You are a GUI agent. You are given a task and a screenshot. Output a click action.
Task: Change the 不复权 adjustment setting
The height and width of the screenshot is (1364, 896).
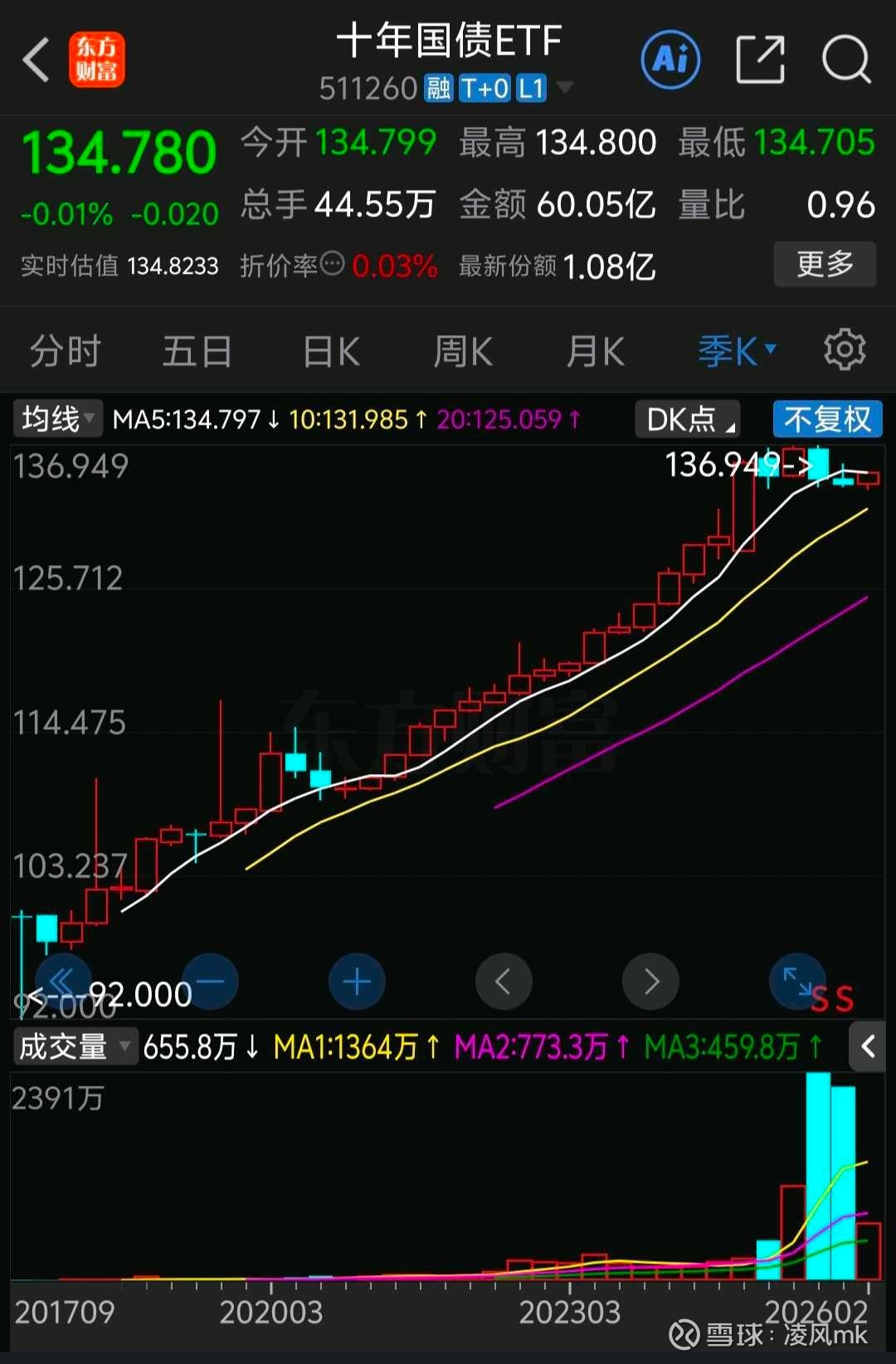point(827,420)
